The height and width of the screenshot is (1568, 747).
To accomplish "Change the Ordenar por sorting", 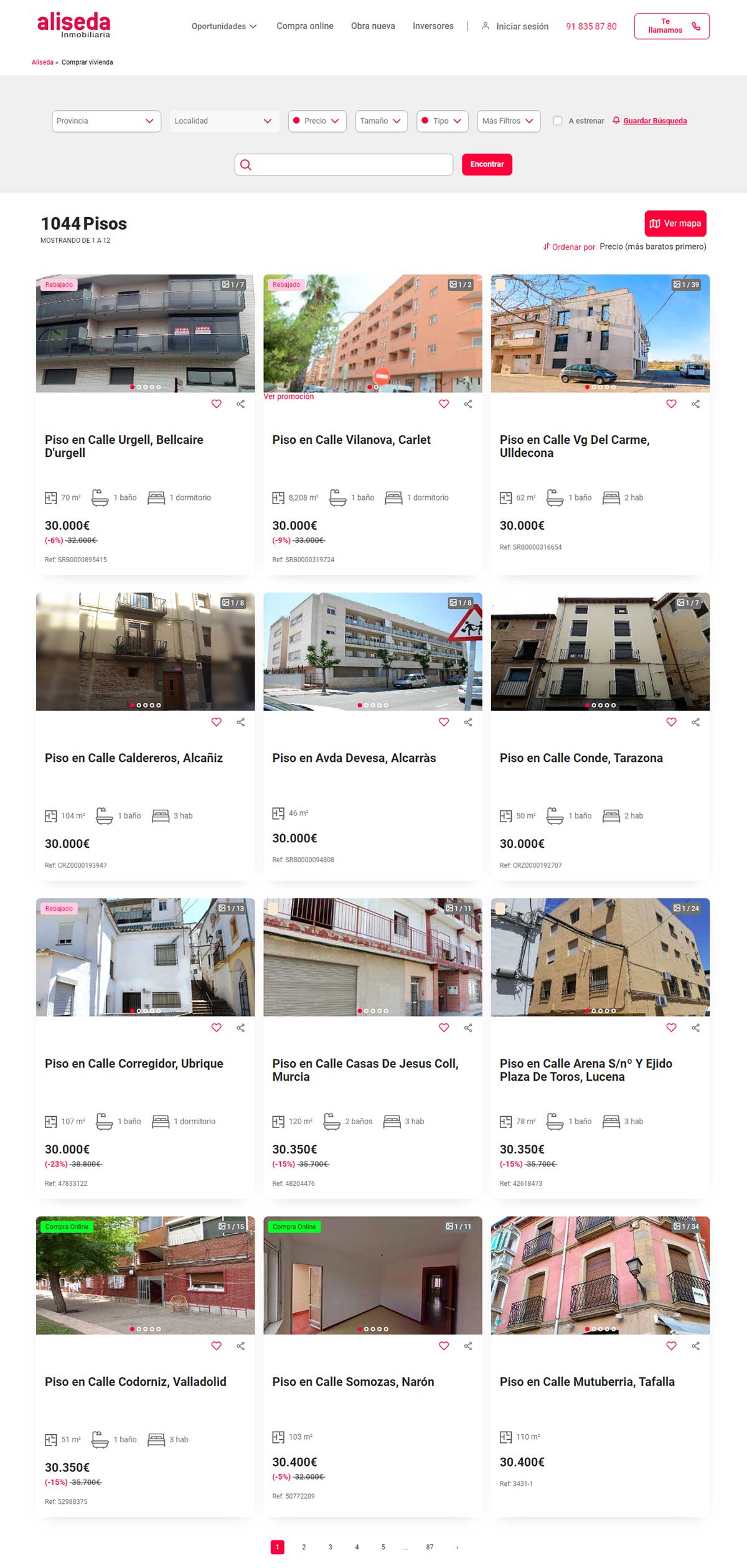I will (652, 246).
